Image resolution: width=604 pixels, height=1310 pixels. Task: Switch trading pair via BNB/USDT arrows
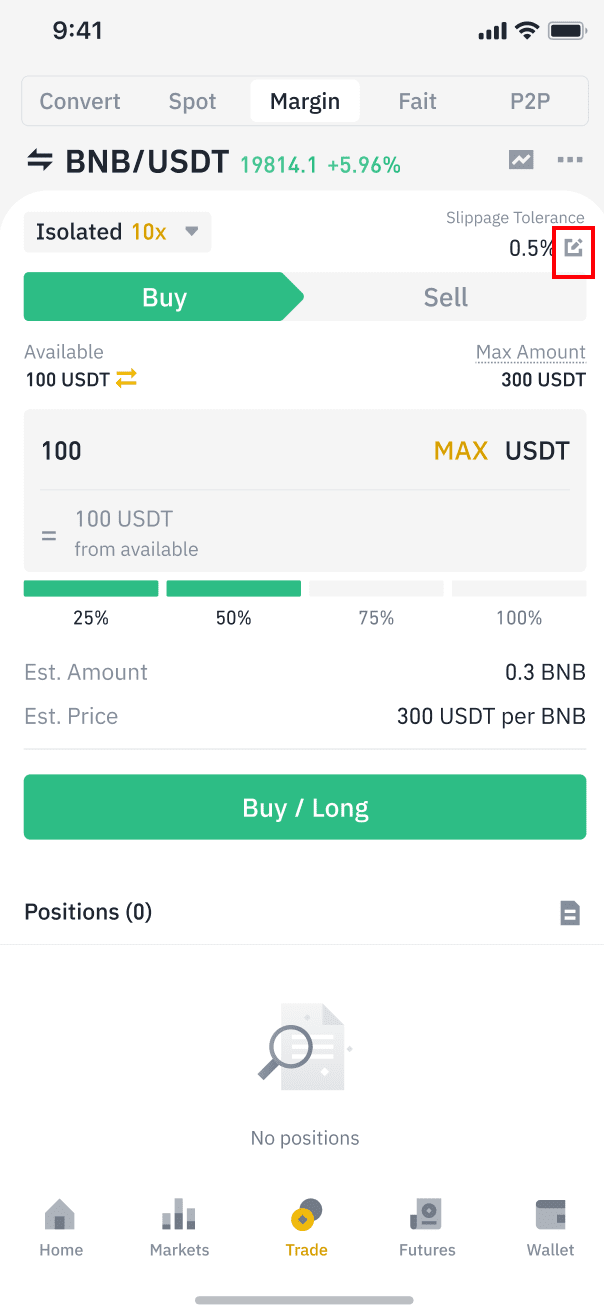point(40,160)
